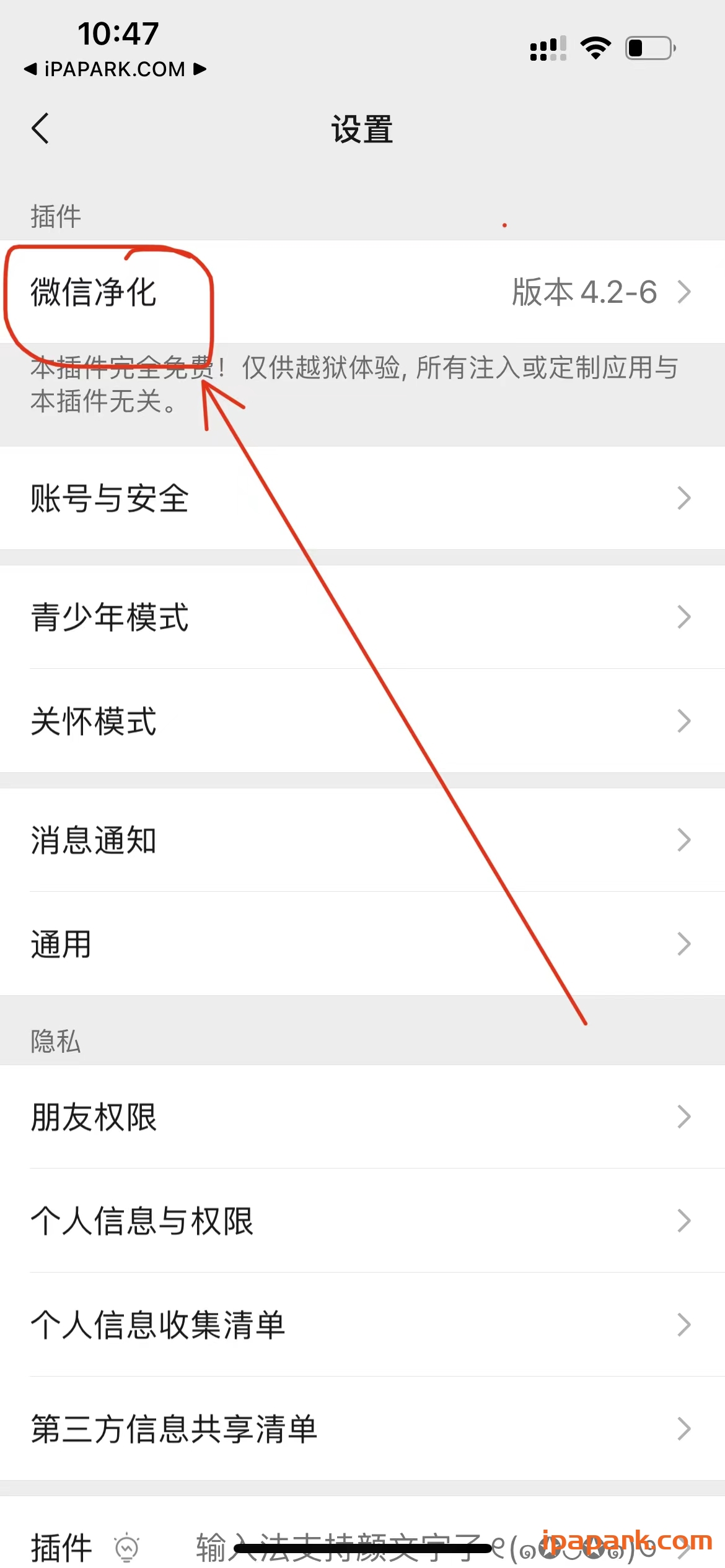Expand 朋友权限 with its arrow
This screenshot has width=725, height=1568.
(x=684, y=1117)
